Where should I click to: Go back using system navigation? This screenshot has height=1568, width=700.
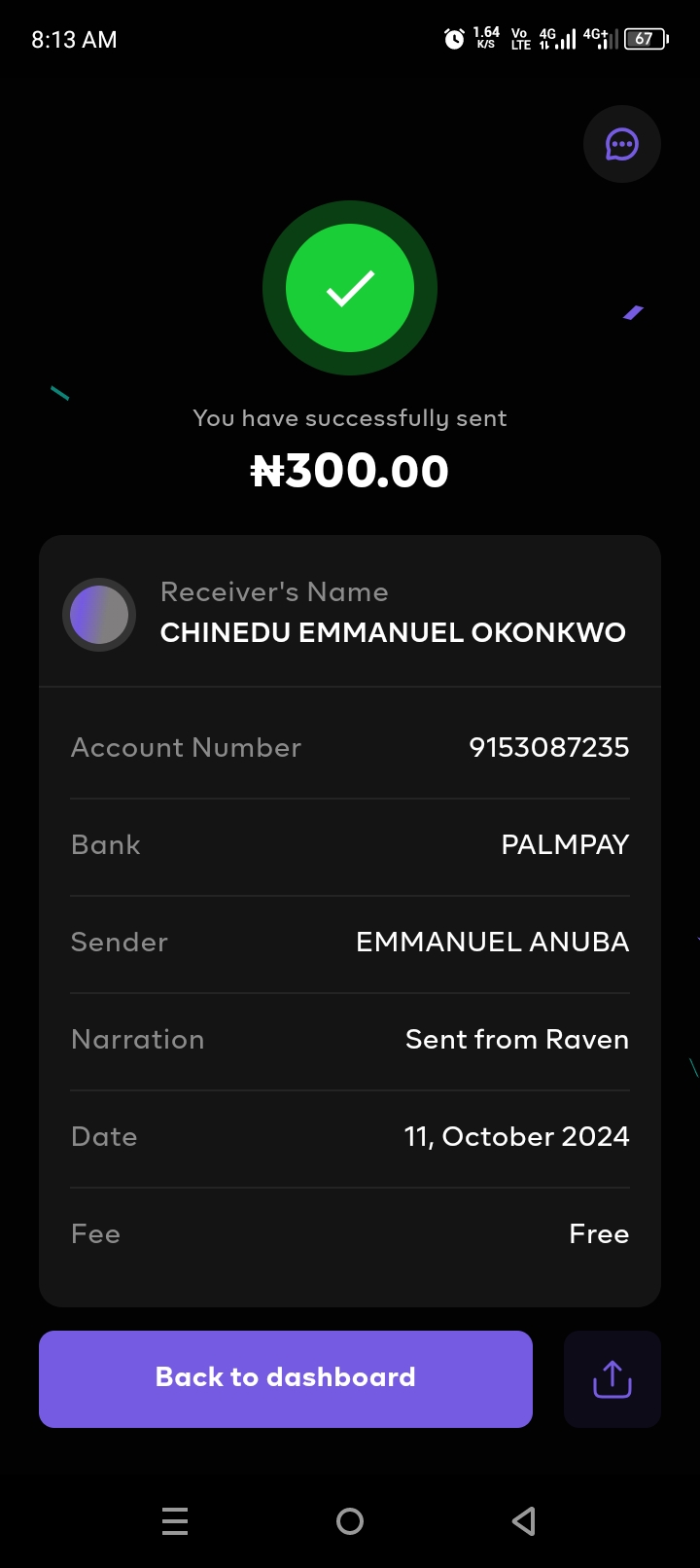(x=524, y=1520)
